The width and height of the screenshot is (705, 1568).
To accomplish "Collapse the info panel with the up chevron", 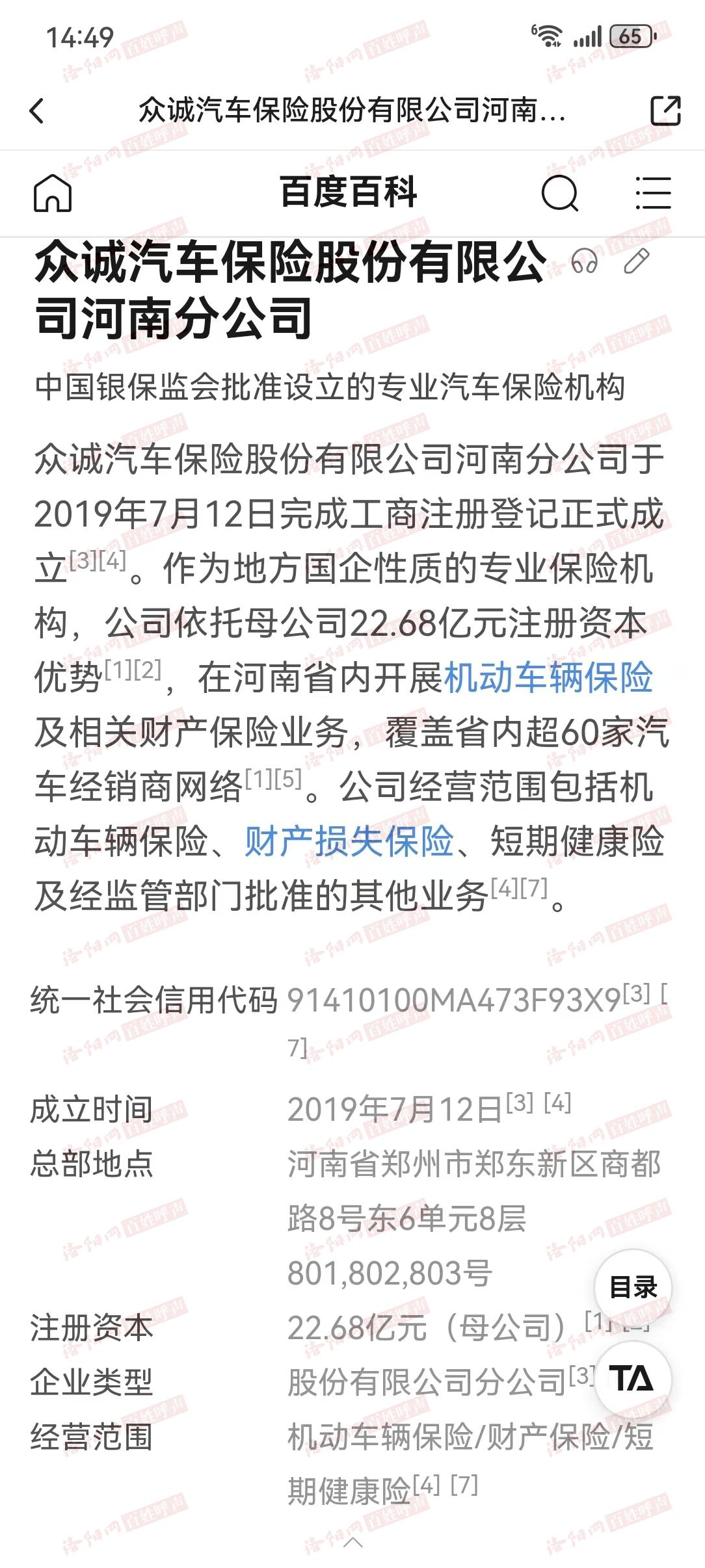I will [x=352, y=1542].
